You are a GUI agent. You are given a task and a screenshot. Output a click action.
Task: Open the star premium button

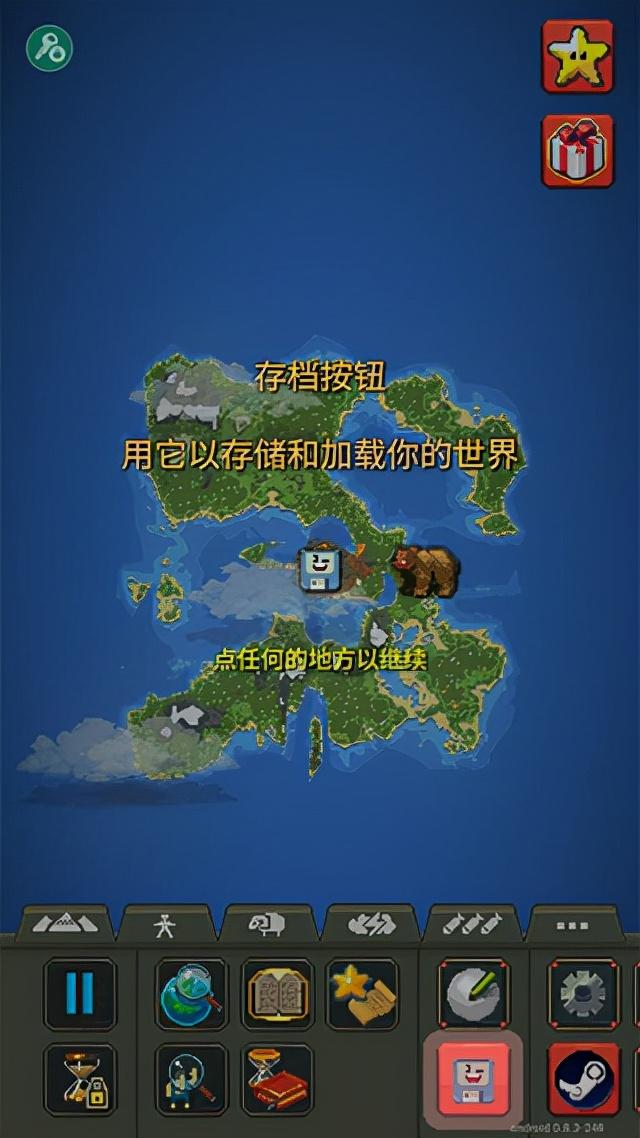click(577, 56)
